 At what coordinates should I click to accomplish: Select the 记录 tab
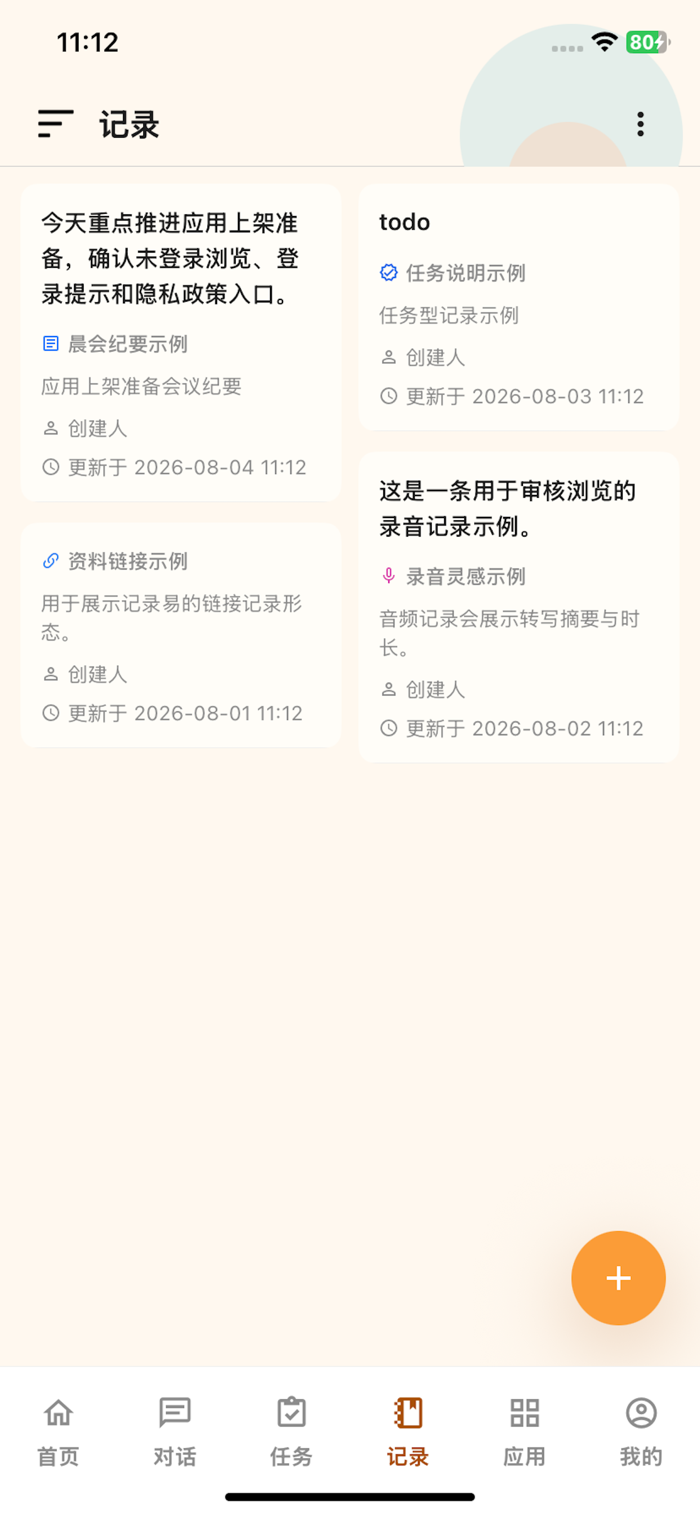pos(408,1432)
